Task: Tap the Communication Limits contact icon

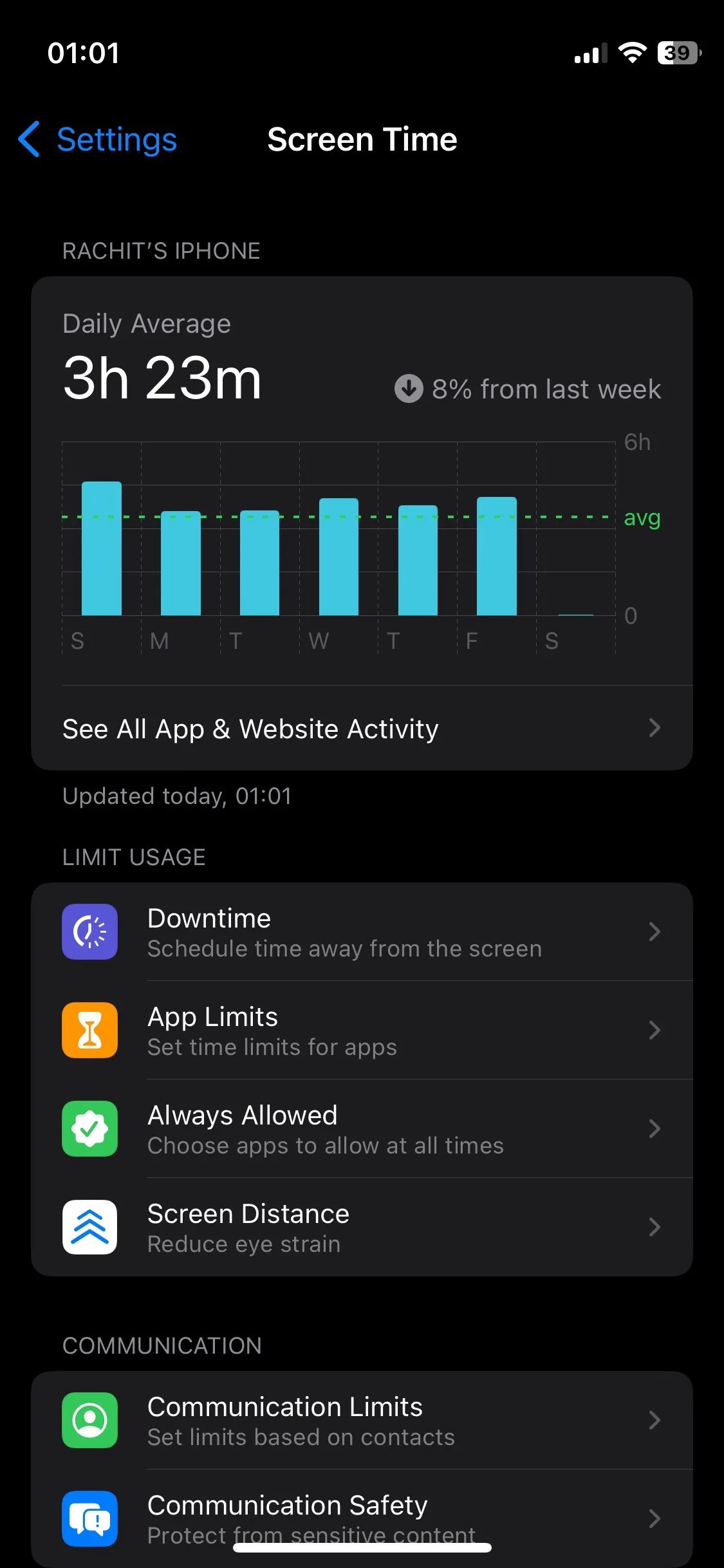Action: tap(89, 1421)
